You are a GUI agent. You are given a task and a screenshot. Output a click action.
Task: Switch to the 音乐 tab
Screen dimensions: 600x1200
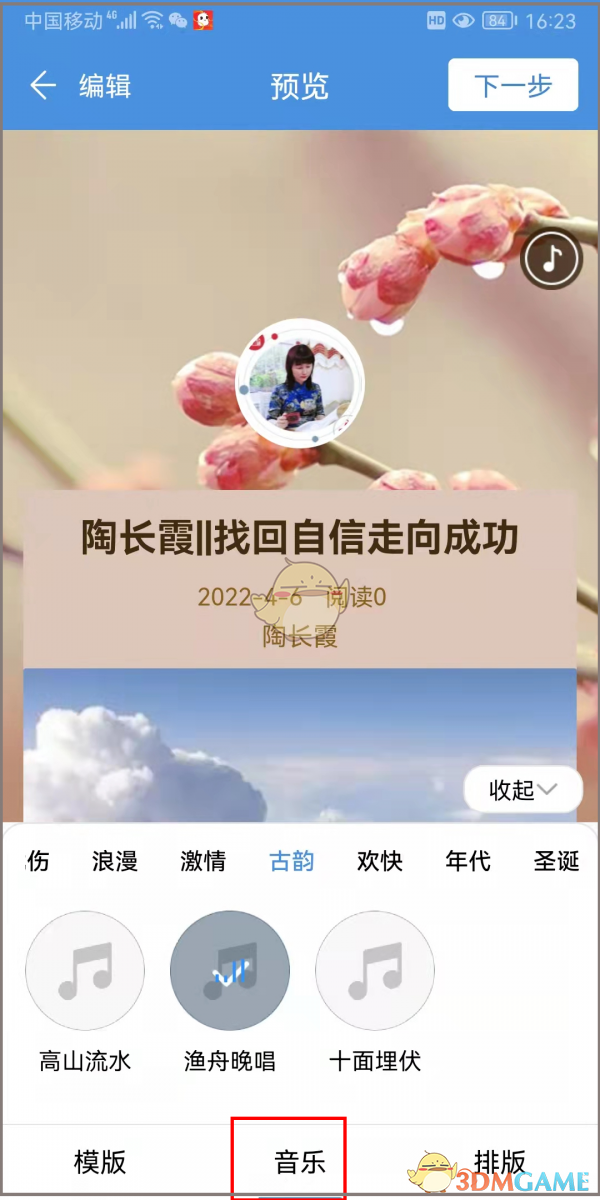(x=300, y=1162)
